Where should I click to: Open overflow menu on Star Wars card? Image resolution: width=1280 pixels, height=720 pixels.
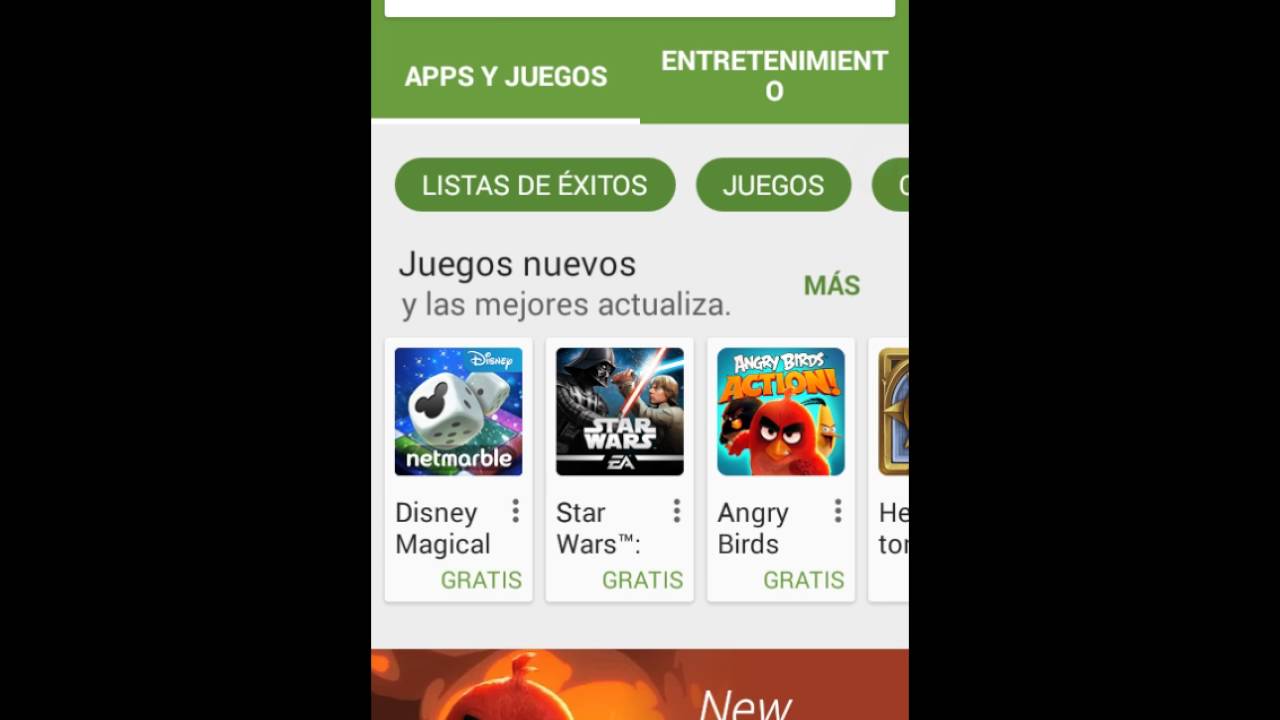pyautogui.click(x=676, y=512)
